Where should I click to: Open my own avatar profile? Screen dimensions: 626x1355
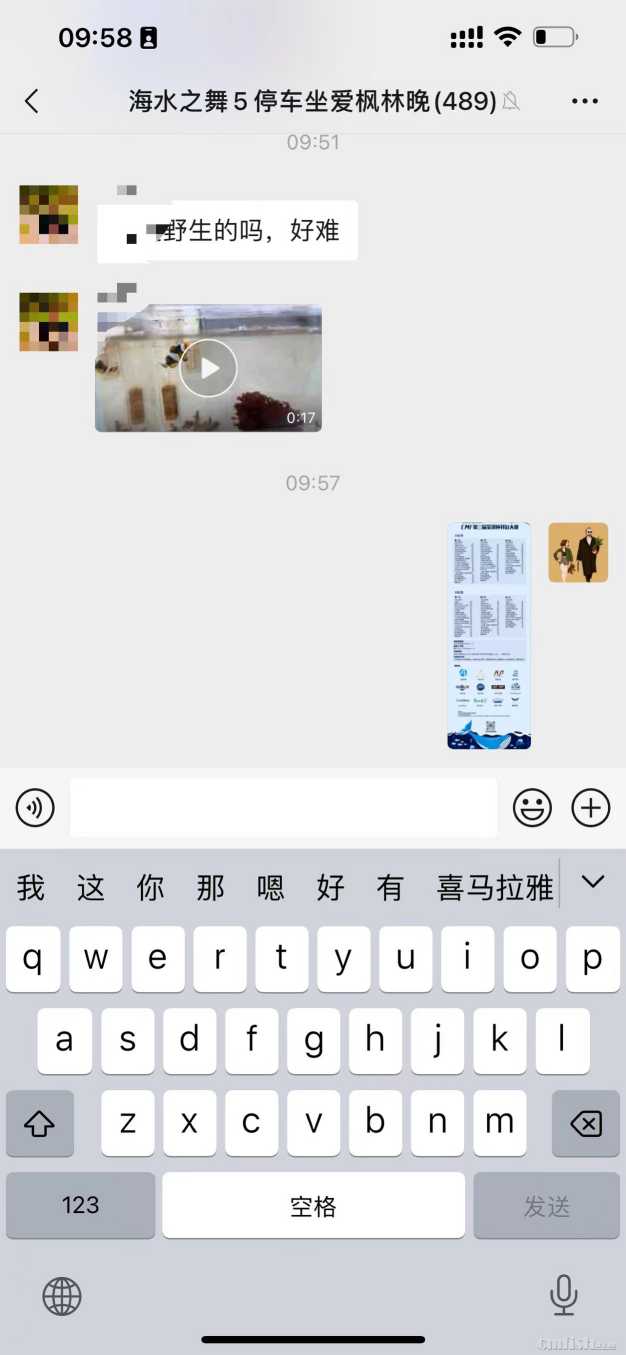[x=578, y=552]
